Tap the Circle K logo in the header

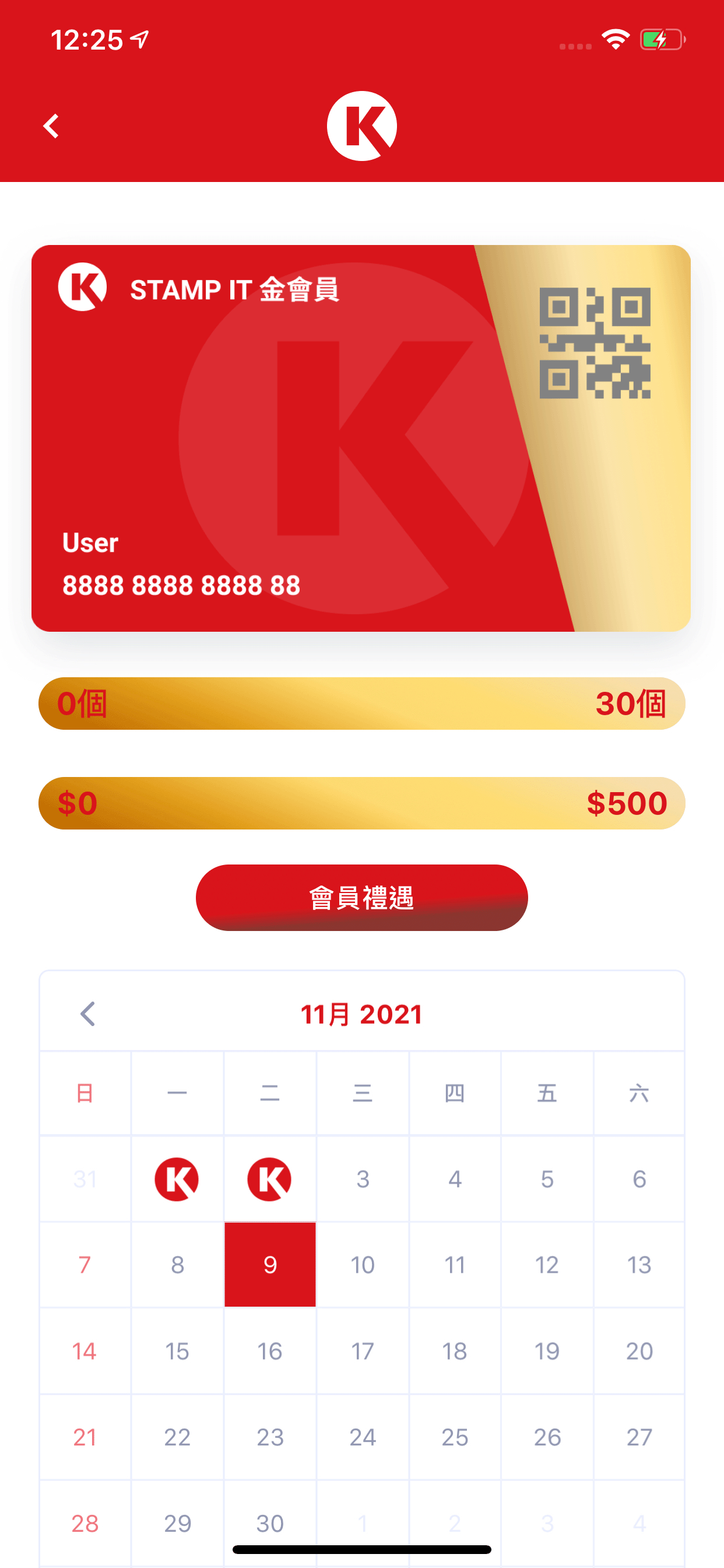point(362,125)
